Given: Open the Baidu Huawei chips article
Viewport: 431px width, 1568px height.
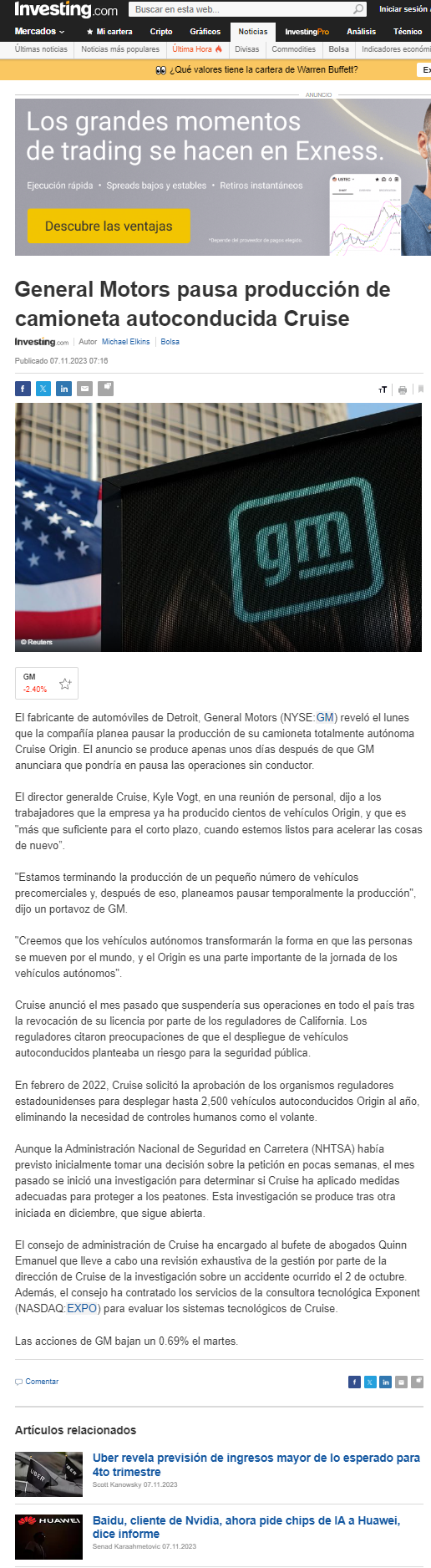Looking at the screenshot, I should click(x=246, y=1527).
